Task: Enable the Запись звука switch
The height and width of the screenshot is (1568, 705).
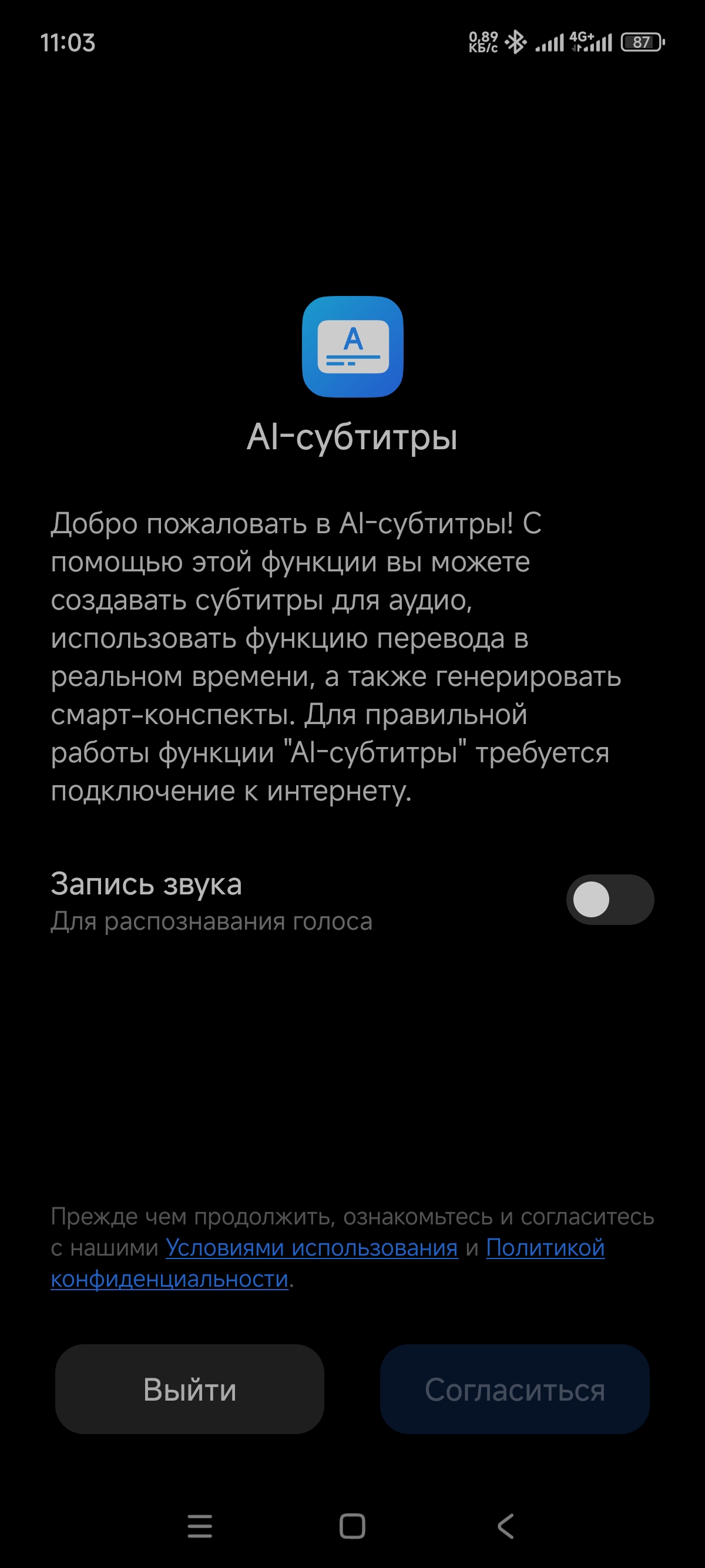Action: point(610,899)
